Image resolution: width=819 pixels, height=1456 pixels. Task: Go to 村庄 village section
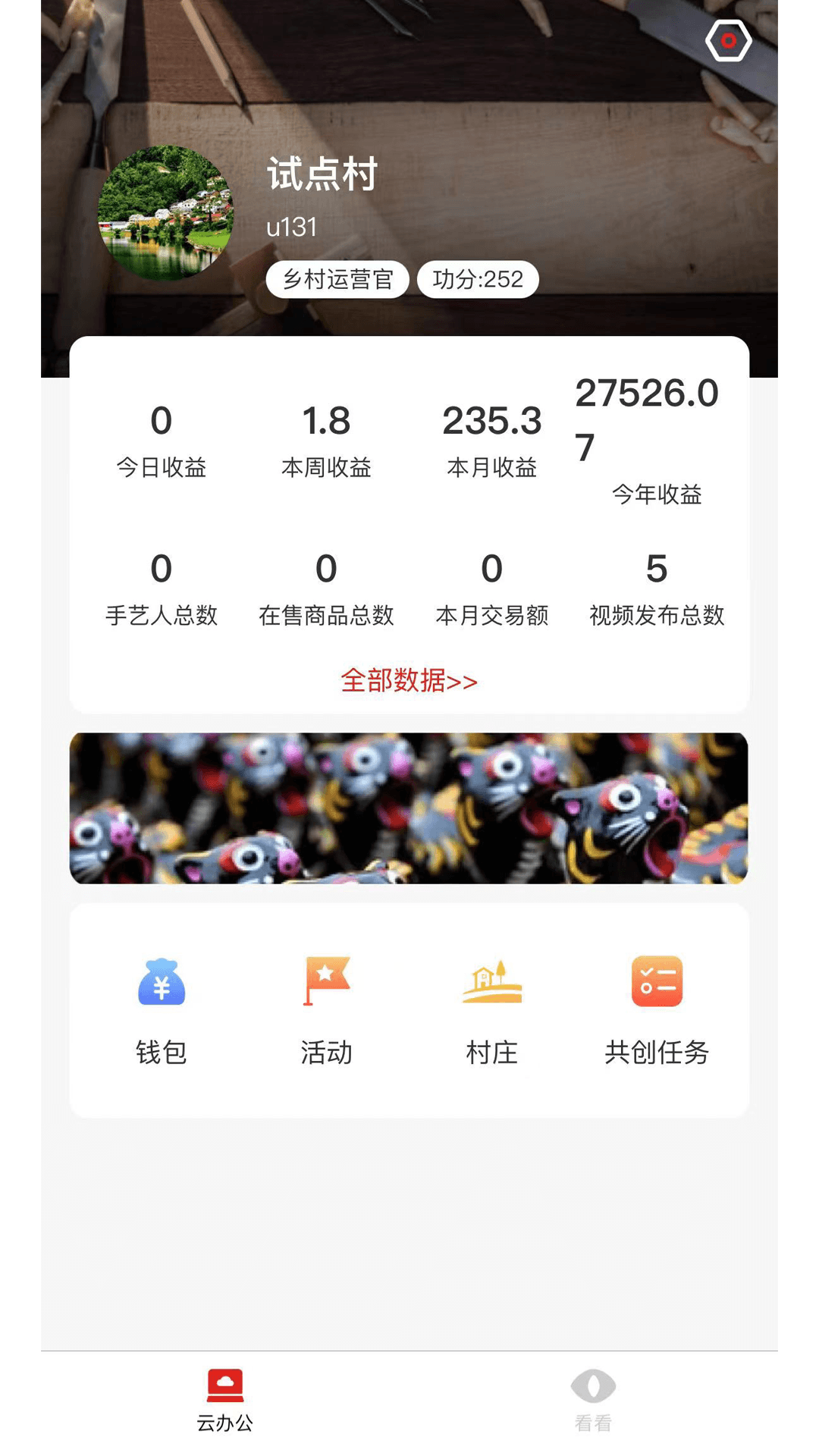coord(492,1009)
